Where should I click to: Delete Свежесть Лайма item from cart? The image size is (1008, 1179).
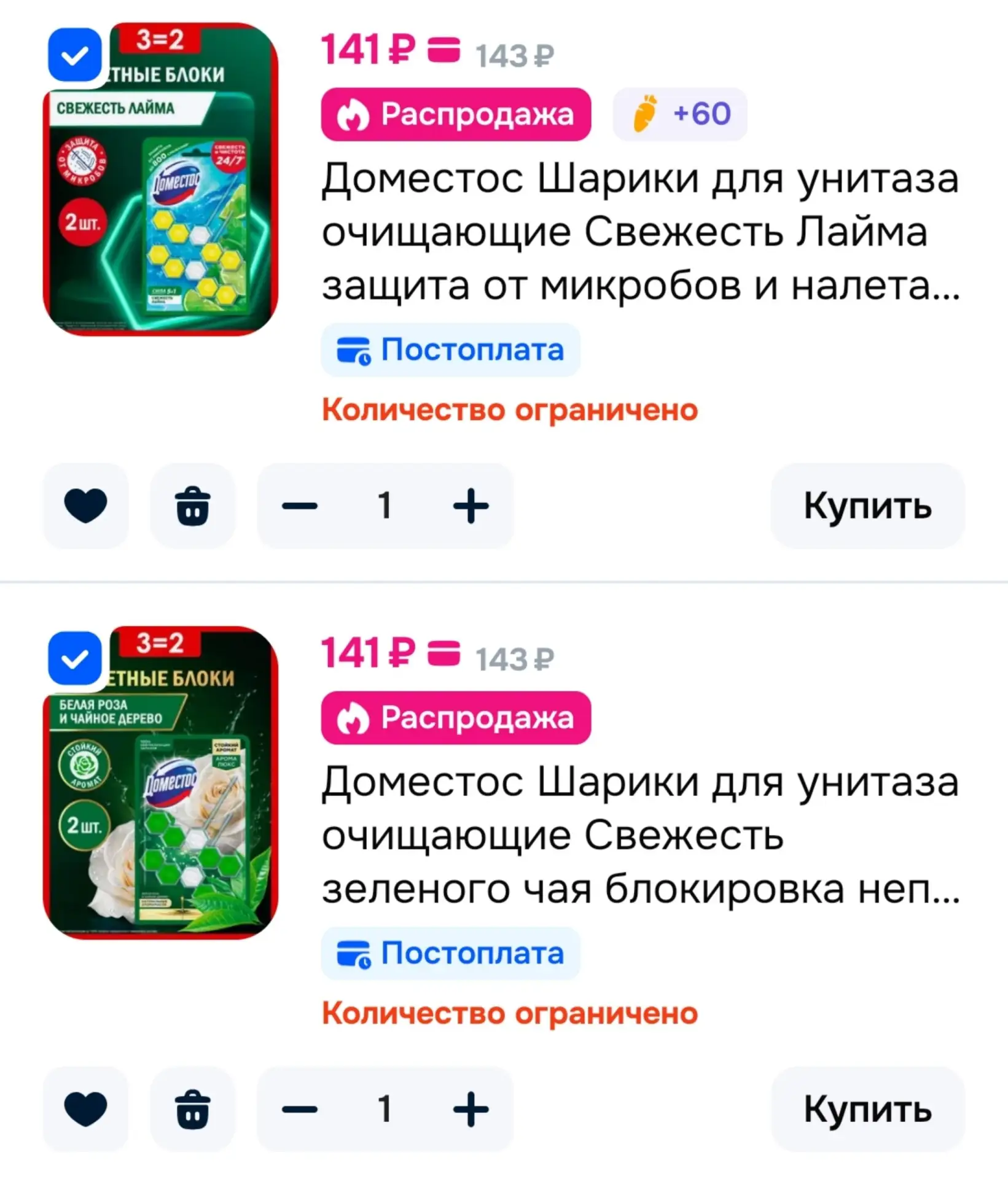(193, 506)
